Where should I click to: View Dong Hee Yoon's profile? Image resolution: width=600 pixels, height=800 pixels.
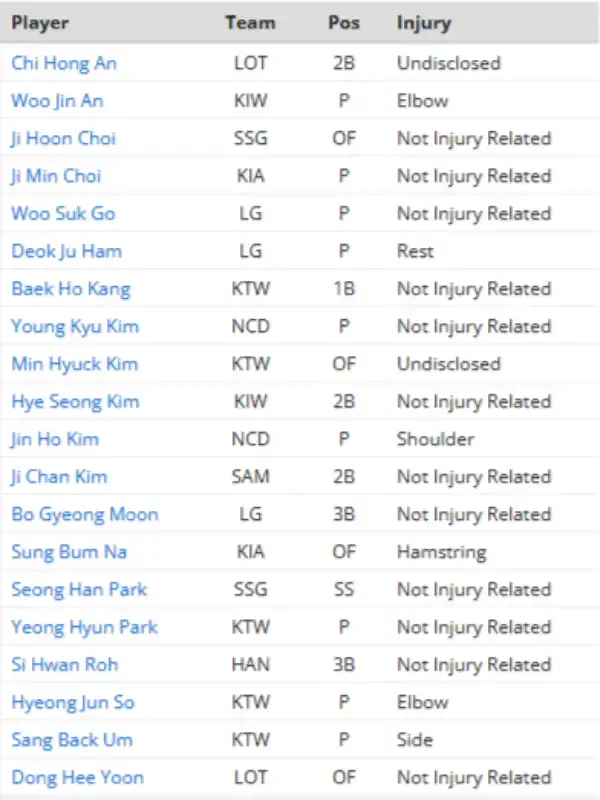point(77,778)
